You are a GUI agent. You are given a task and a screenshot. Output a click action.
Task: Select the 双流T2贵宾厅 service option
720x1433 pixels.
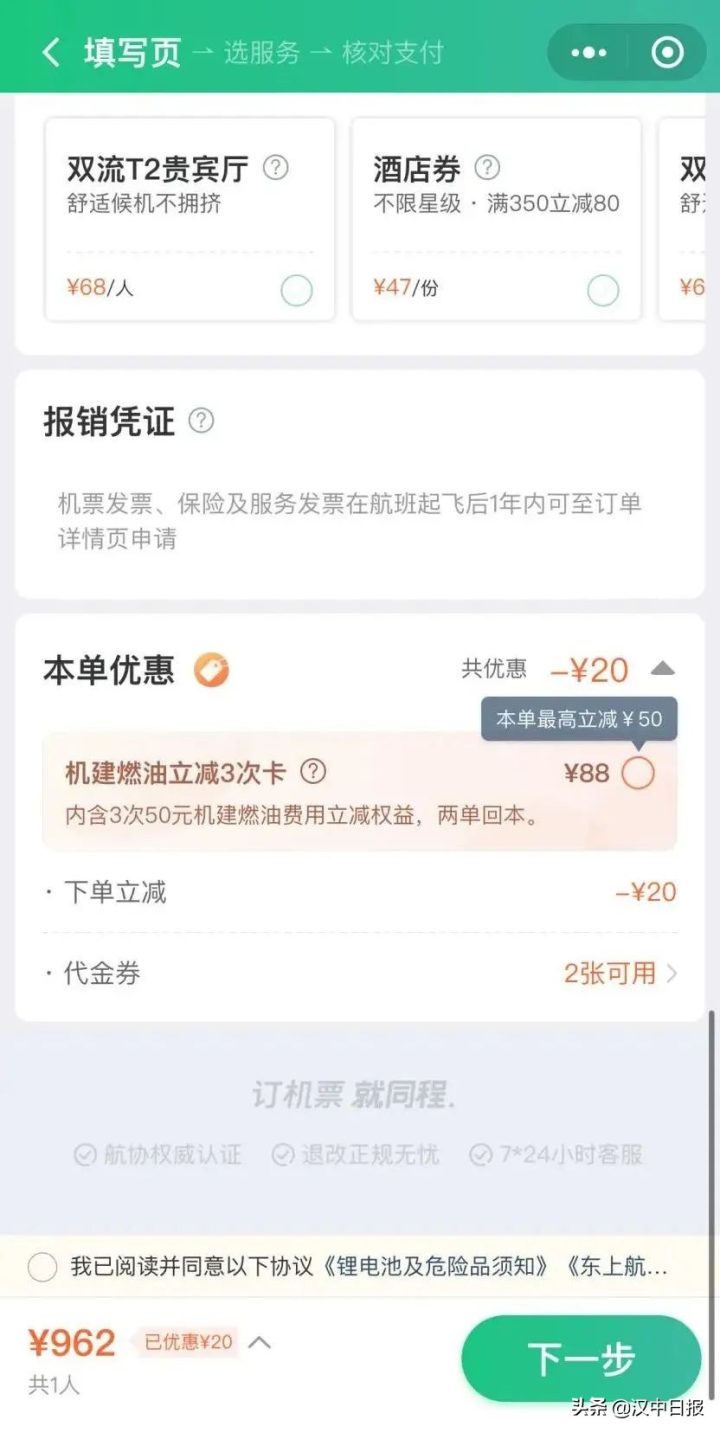(x=296, y=291)
